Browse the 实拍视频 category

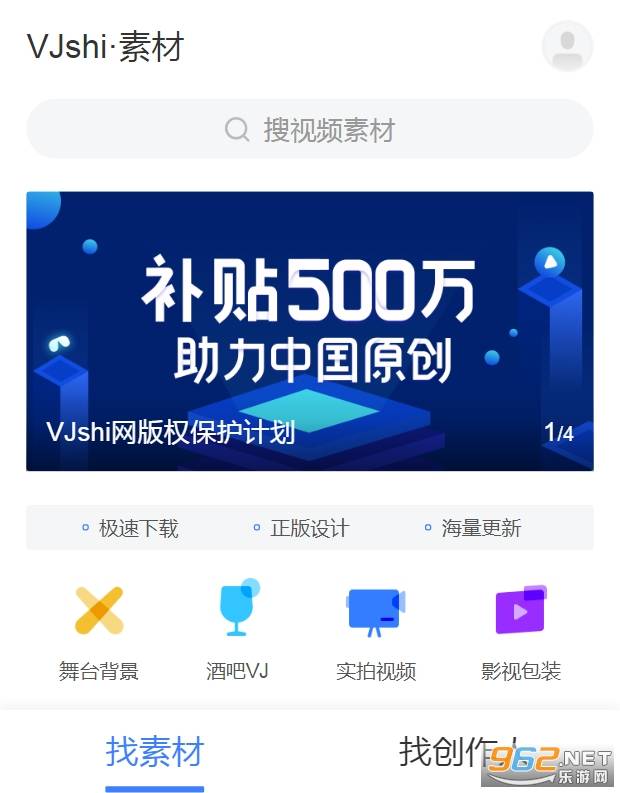[375, 632]
